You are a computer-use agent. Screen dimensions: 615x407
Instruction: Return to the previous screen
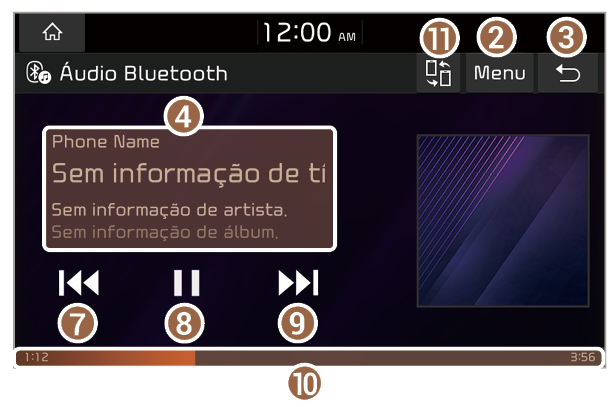[x=567, y=74]
